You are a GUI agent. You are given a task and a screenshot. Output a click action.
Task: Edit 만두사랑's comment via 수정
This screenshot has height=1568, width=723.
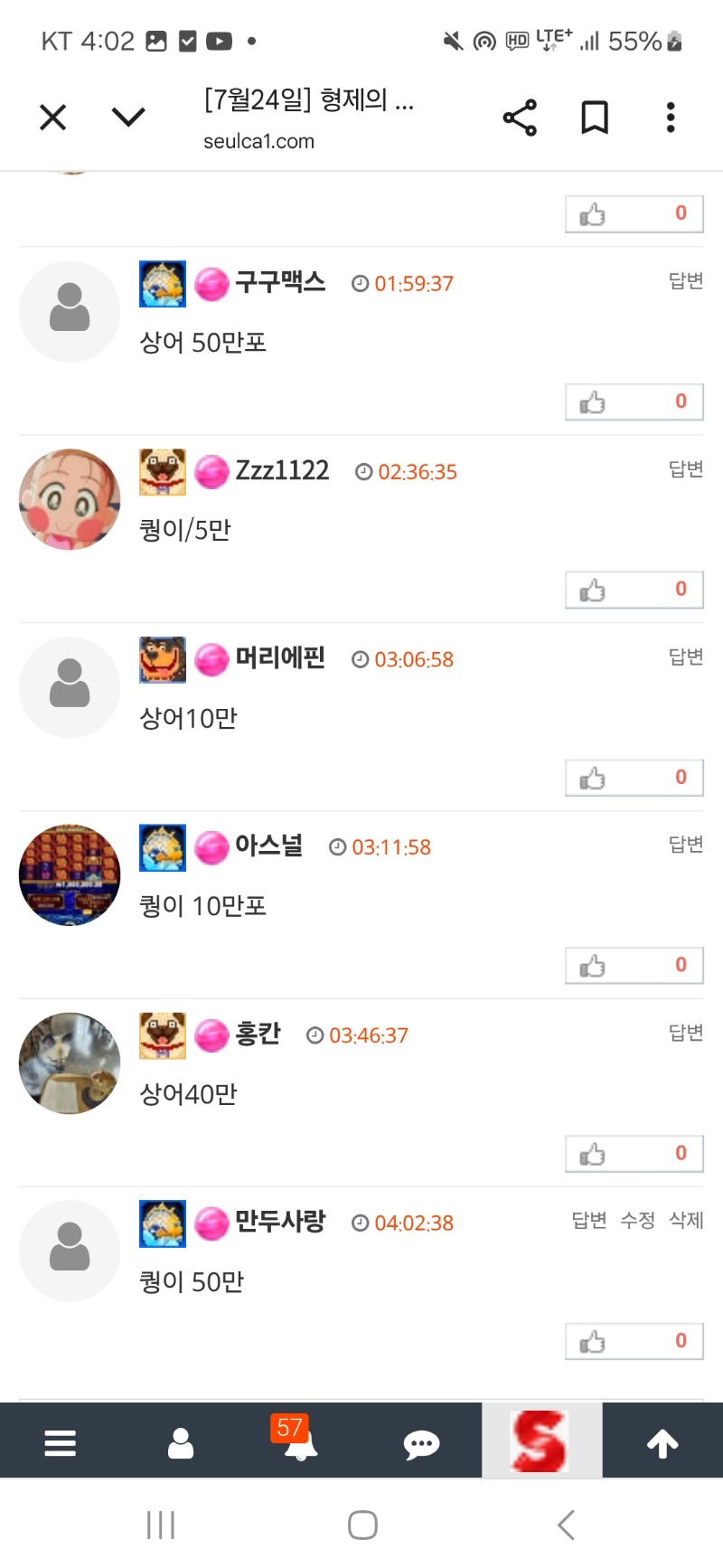pyautogui.click(x=637, y=1221)
